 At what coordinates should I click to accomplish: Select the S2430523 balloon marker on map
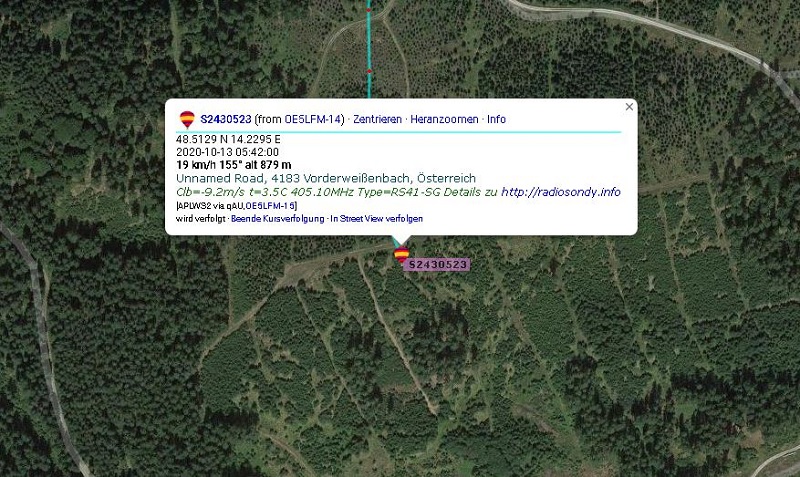pyautogui.click(x=401, y=256)
